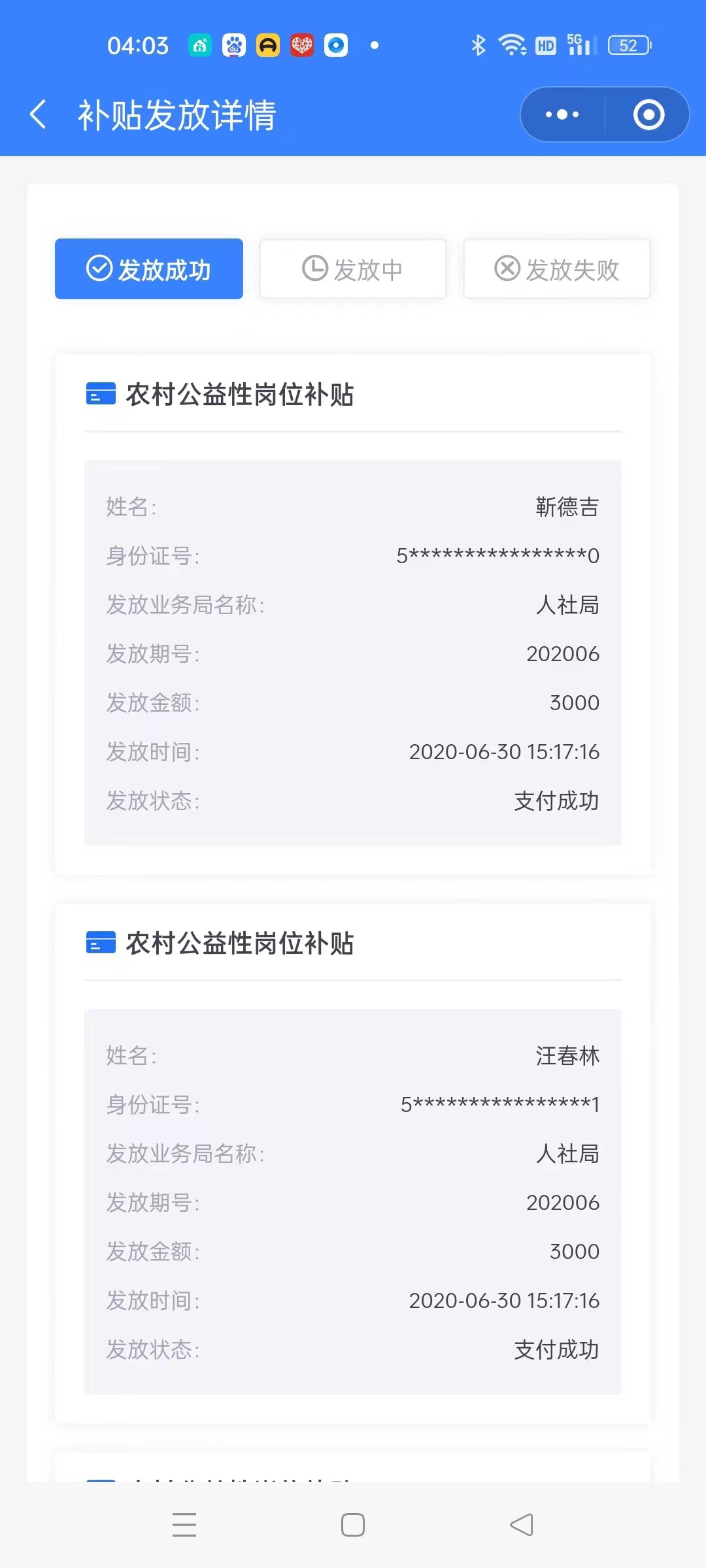Switch to the 发放中 tab

click(x=353, y=269)
